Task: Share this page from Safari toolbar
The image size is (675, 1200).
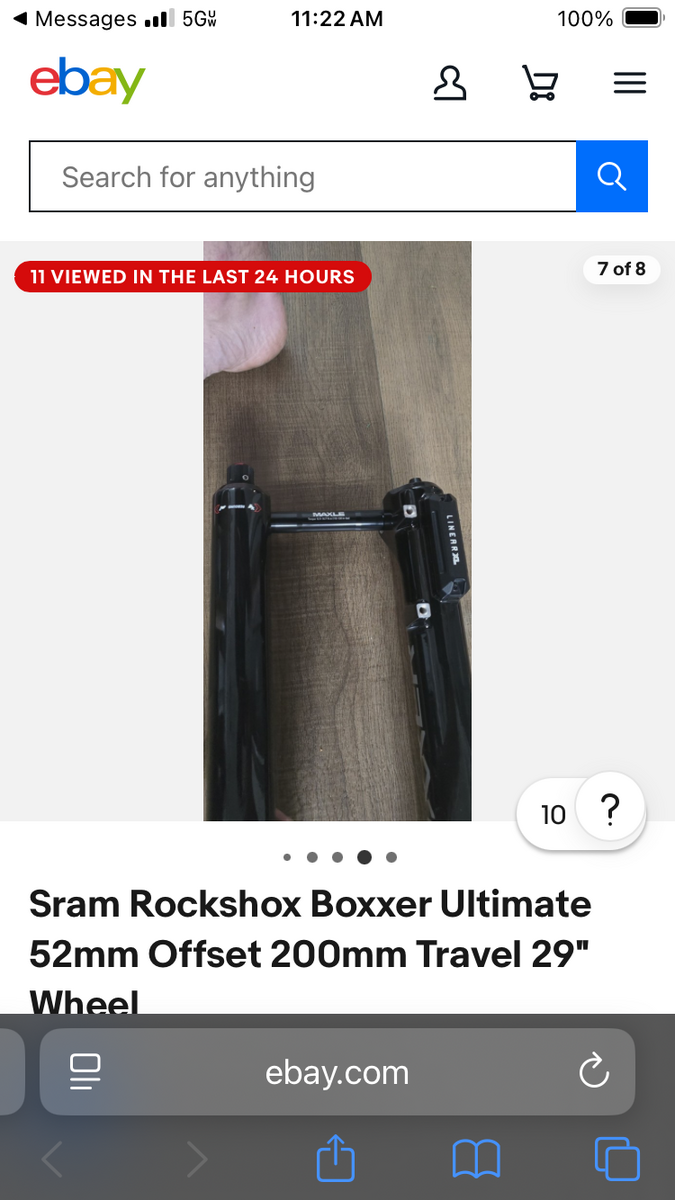Action: (x=335, y=1160)
